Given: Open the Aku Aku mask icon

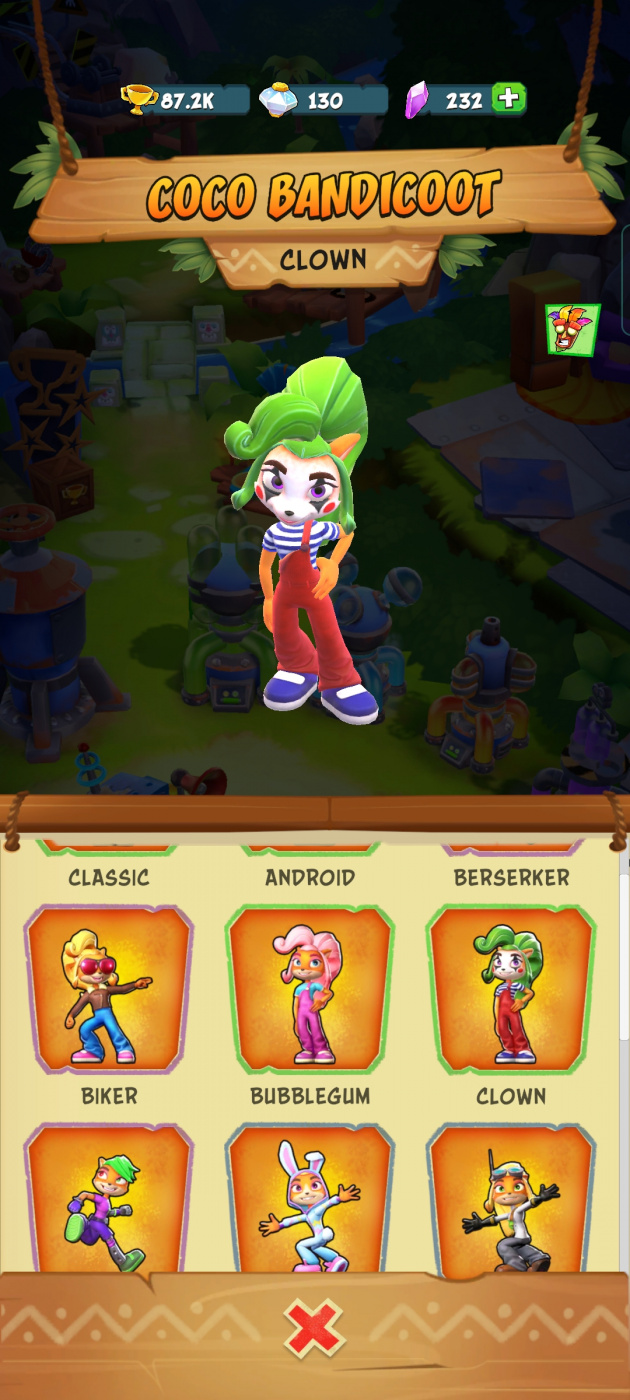Looking at the screenshot, I should (x=573, y=329).
